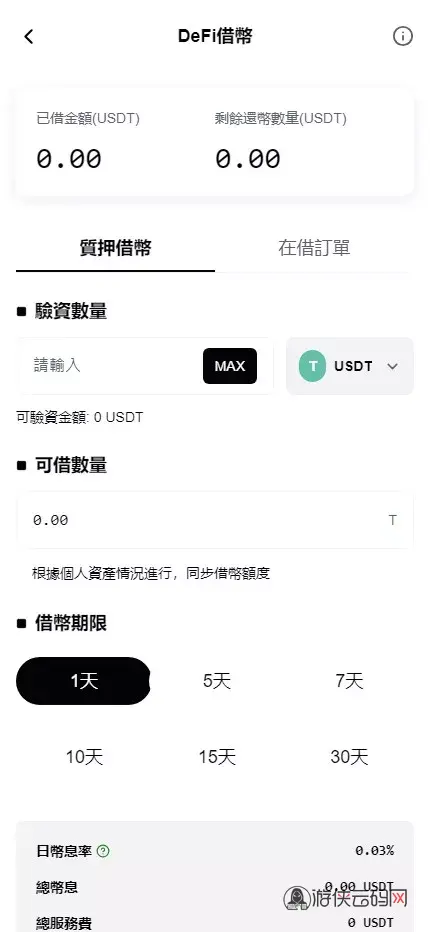
Task: Select the 質押借幣 tab
Action: [x=115, y=248]
